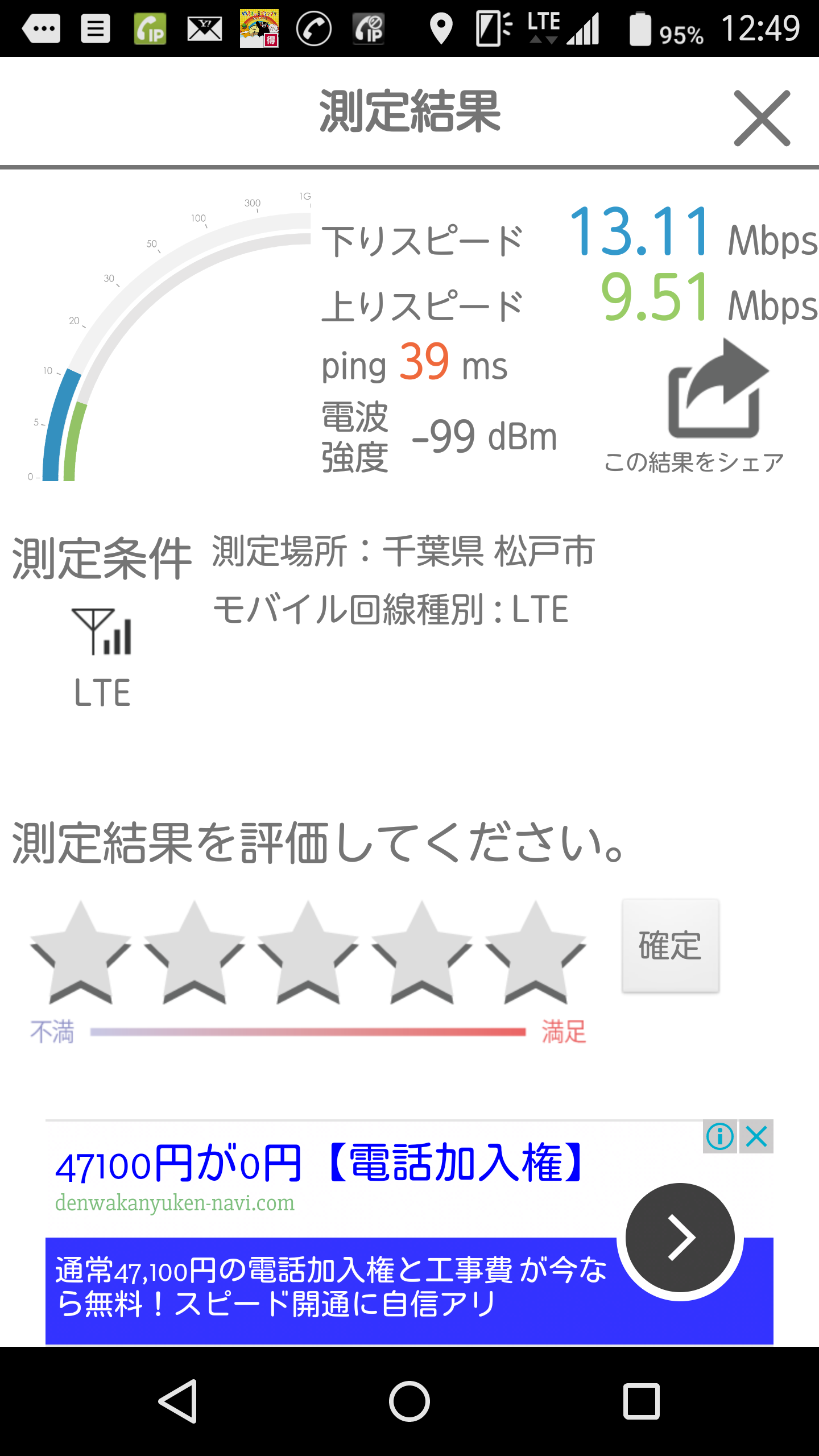View ad info icon
This screenshot has height=1456, width=819.
coord(720,1137)
